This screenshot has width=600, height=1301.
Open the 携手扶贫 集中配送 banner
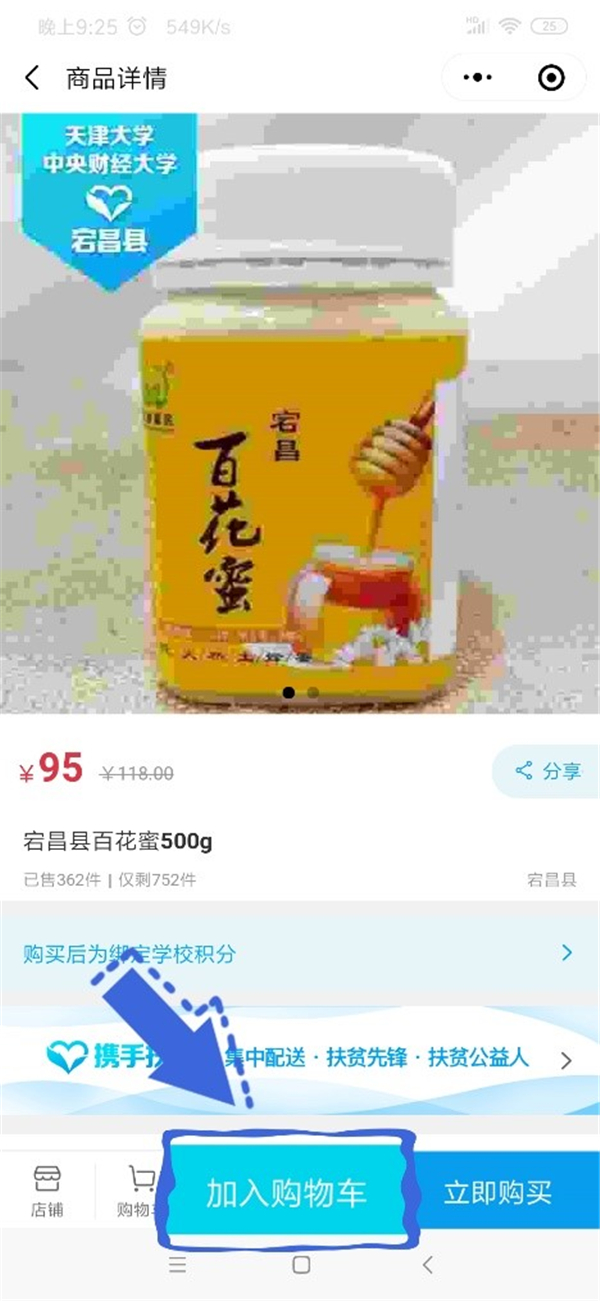(300, 1058)
